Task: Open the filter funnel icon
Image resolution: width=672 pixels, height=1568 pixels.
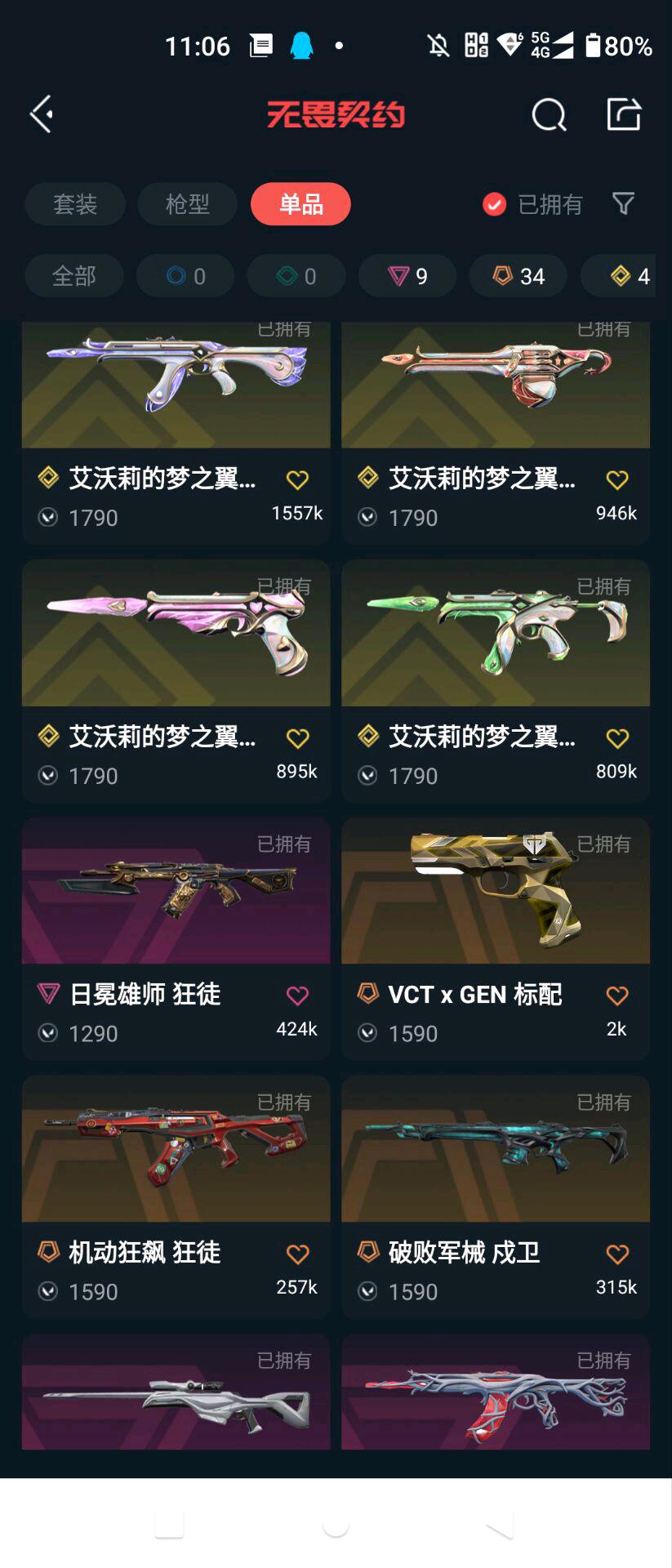Action: coord(623,203)
